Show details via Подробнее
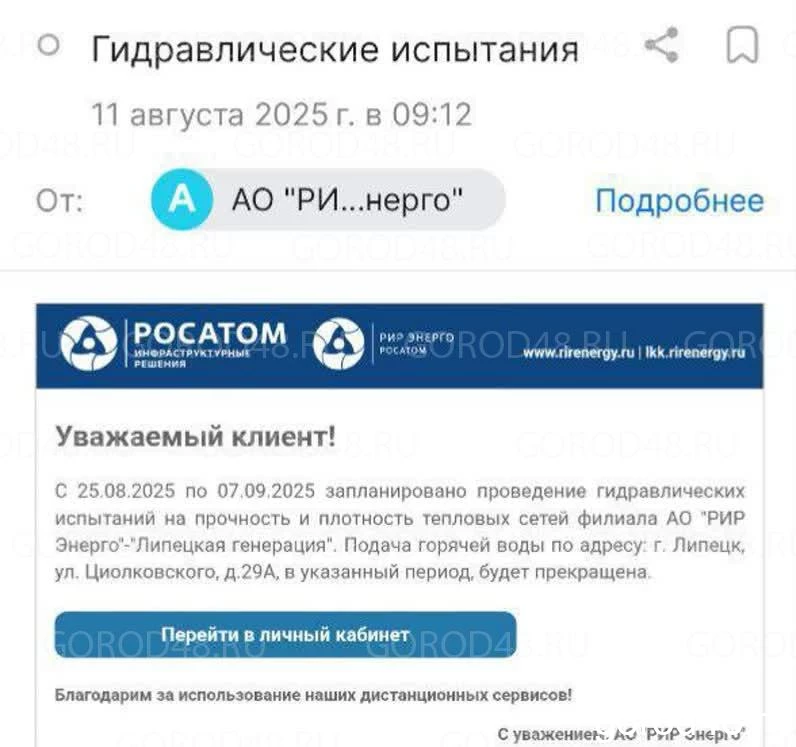The height and width of the screenshot is (747, 796). [x=679, y=201]
